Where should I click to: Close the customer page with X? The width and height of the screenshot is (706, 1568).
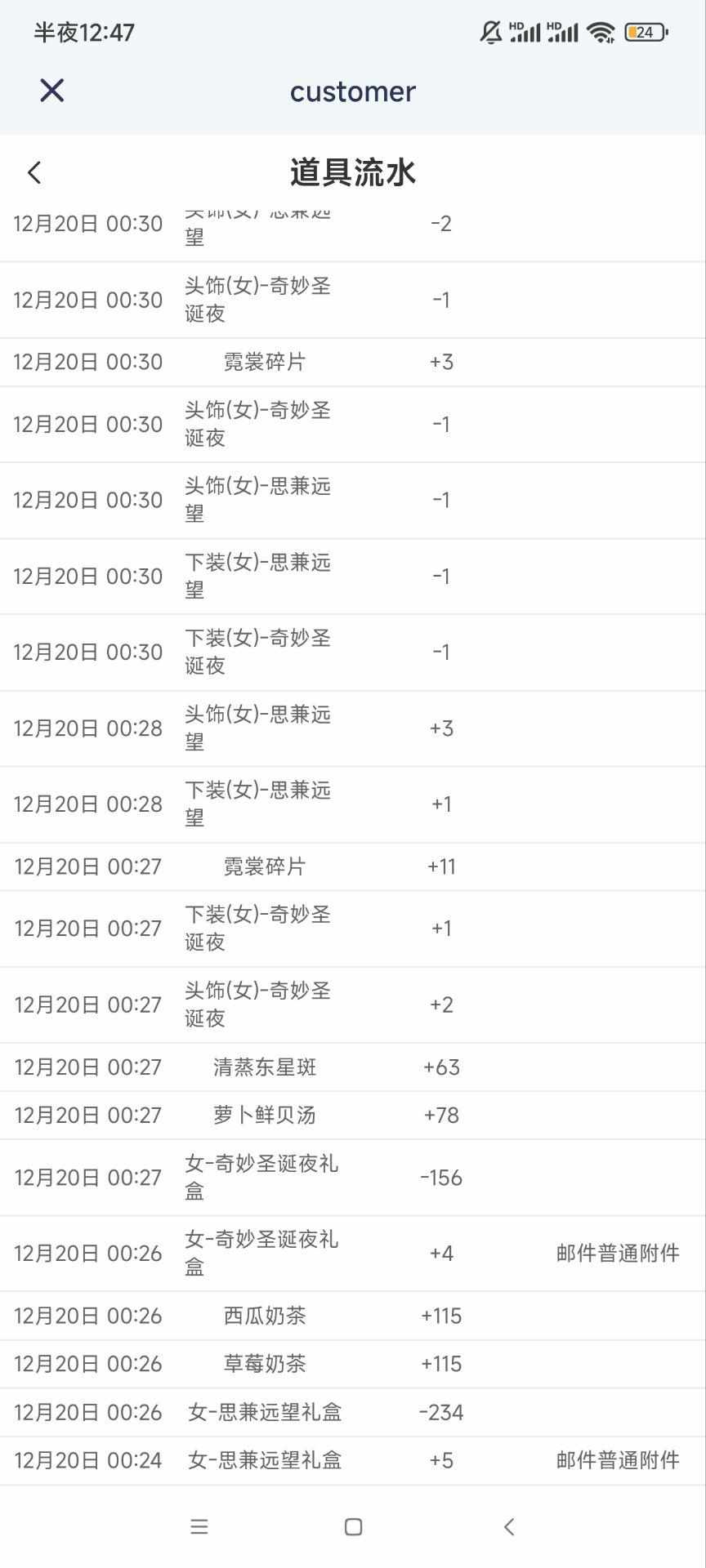[x=51, y=91]
